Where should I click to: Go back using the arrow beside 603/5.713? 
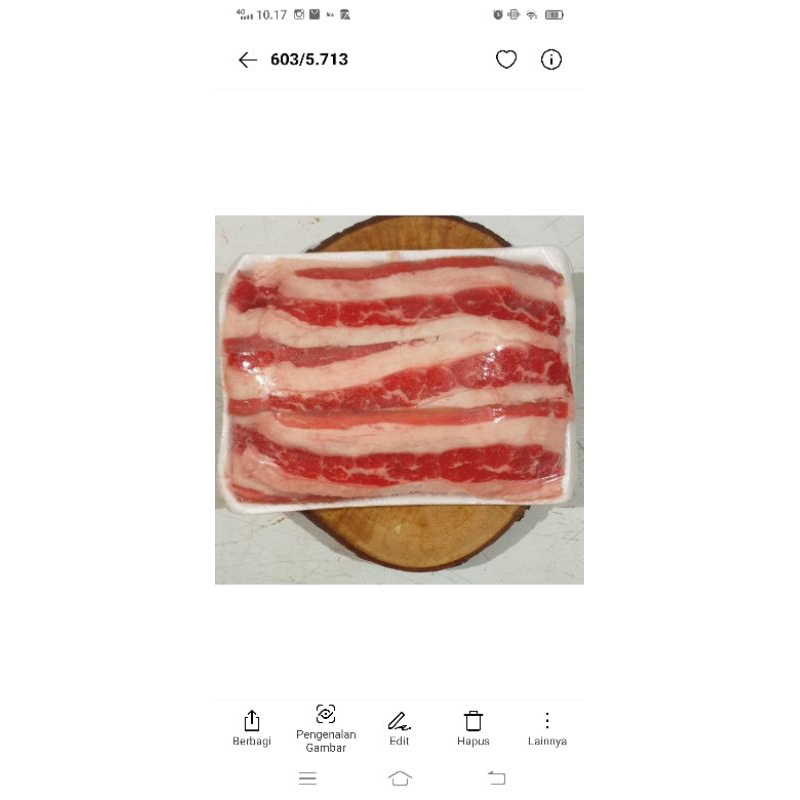[x=247, y=60]
